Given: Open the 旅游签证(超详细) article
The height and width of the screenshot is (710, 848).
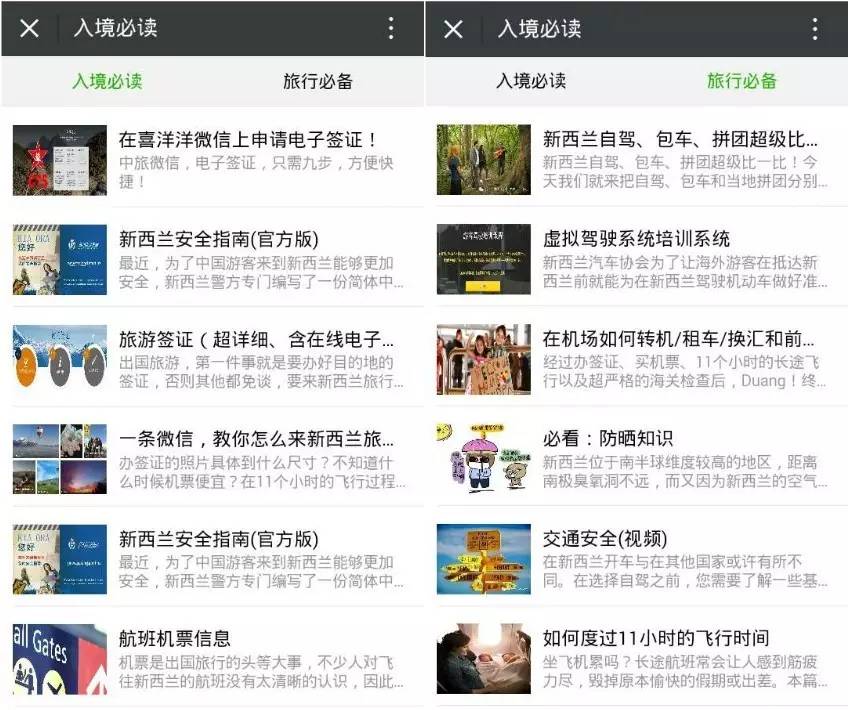Looking at the screenshot, I should pyautogui.click(x=255, y=339).
